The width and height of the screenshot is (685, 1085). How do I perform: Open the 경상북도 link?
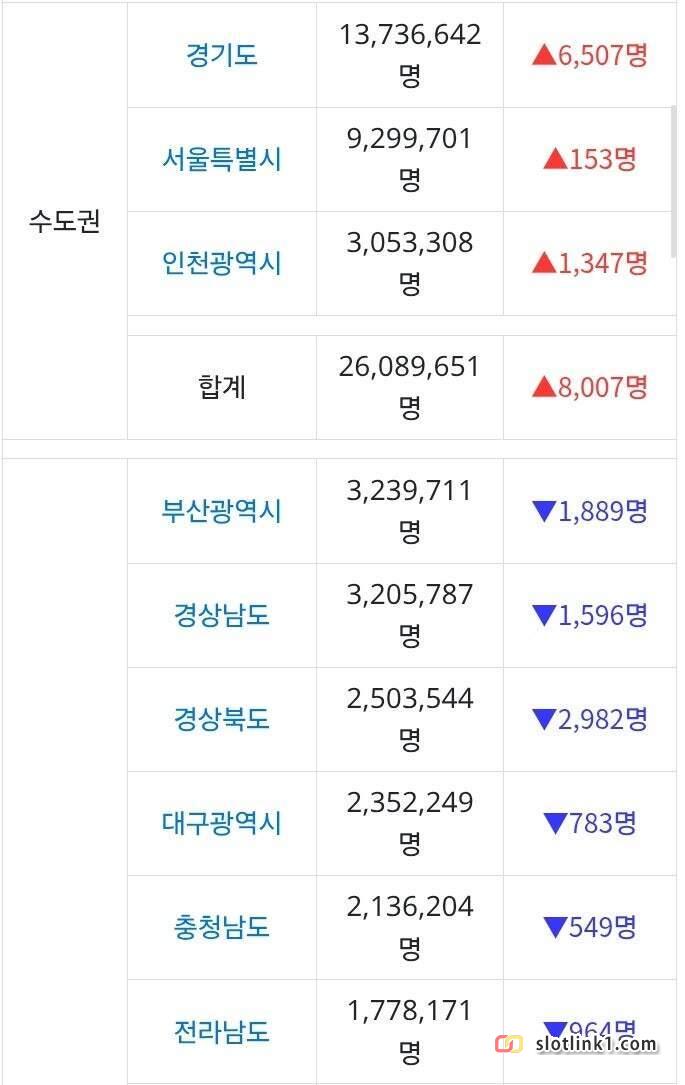point(221,719)
